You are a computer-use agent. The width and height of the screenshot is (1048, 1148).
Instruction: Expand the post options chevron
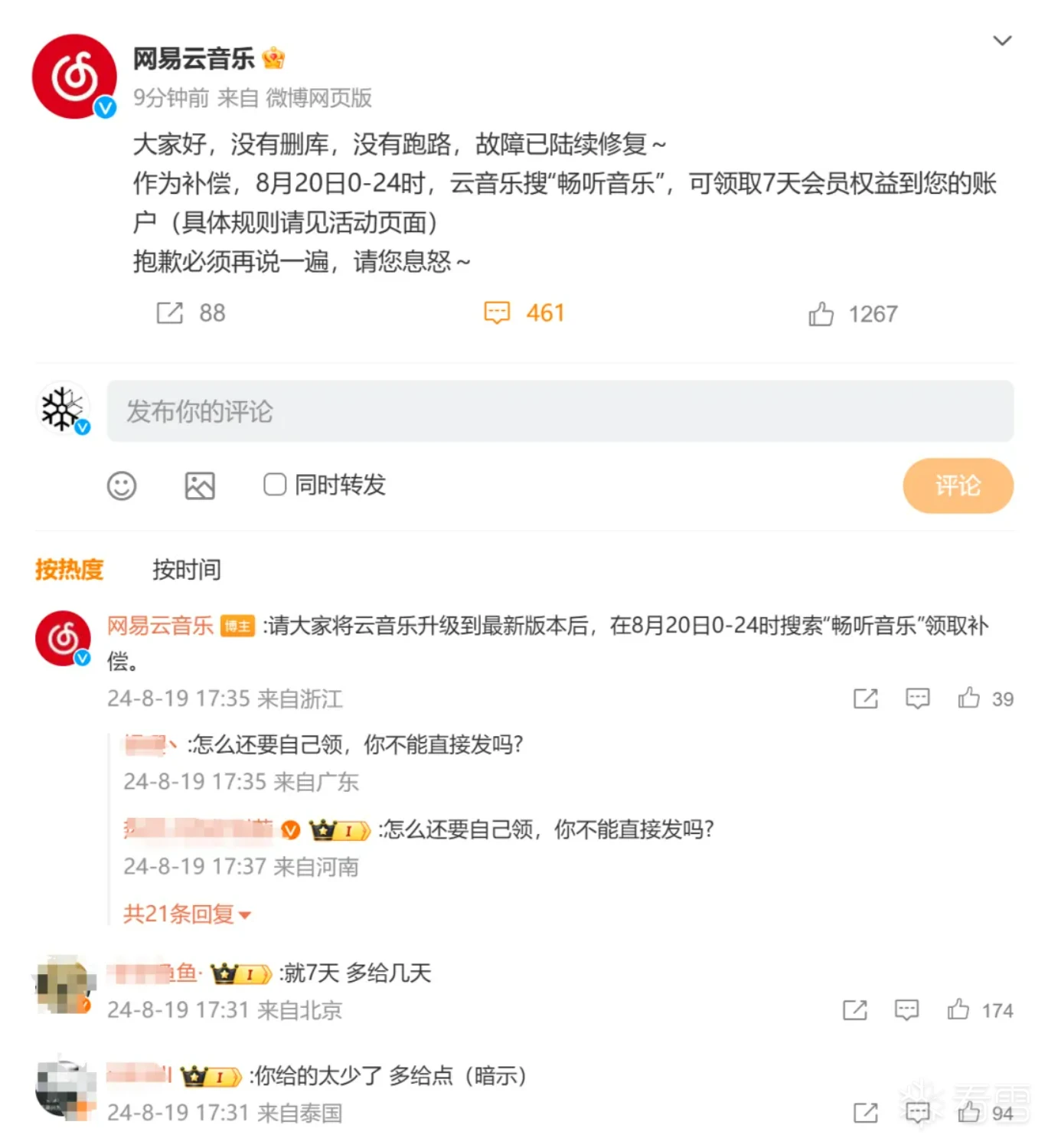[1002, 41]
